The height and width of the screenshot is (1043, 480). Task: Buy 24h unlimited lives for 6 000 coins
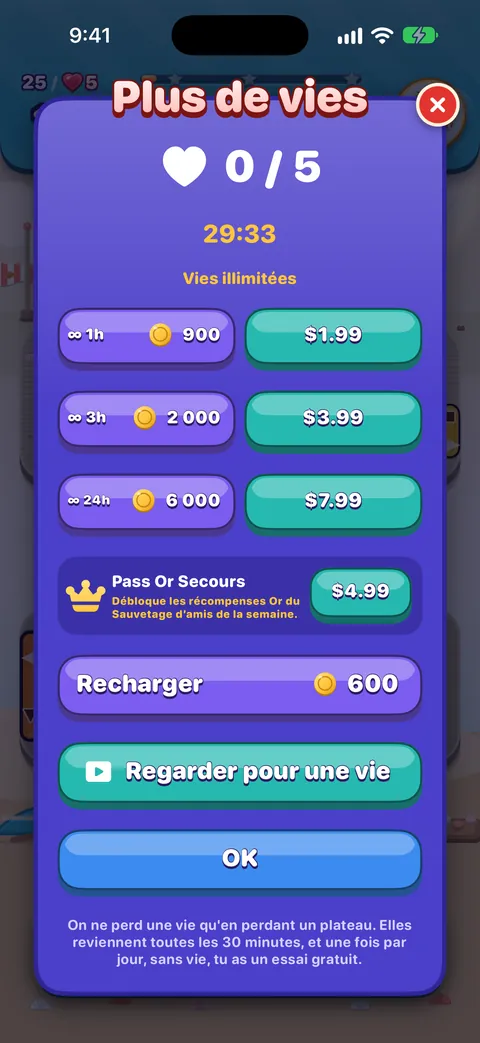point(146,503)
